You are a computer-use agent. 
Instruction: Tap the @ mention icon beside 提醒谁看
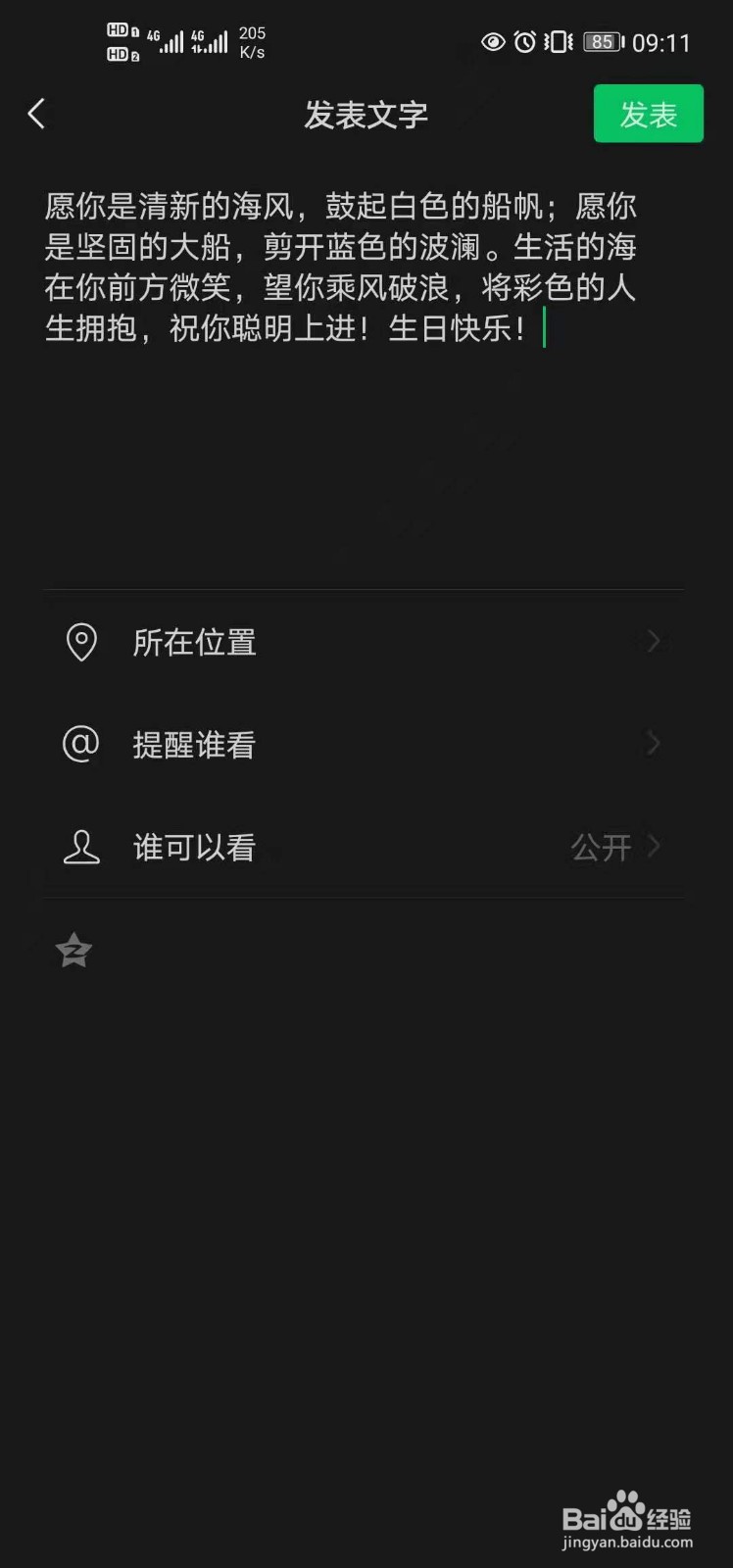pyautogui.click(x=82, y=744)
